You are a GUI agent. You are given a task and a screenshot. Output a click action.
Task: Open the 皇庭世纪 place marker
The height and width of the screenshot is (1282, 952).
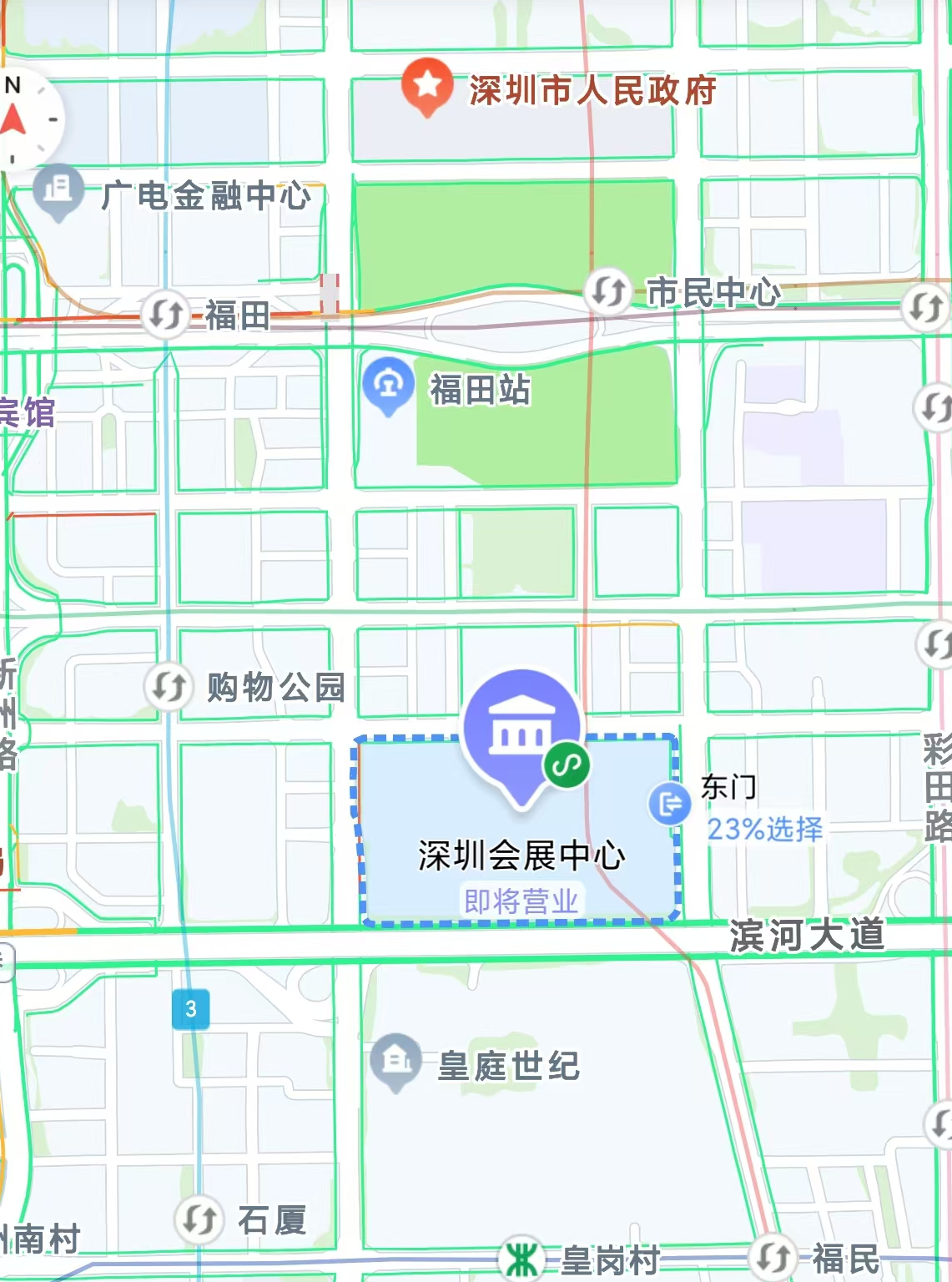coord(395,1060)
